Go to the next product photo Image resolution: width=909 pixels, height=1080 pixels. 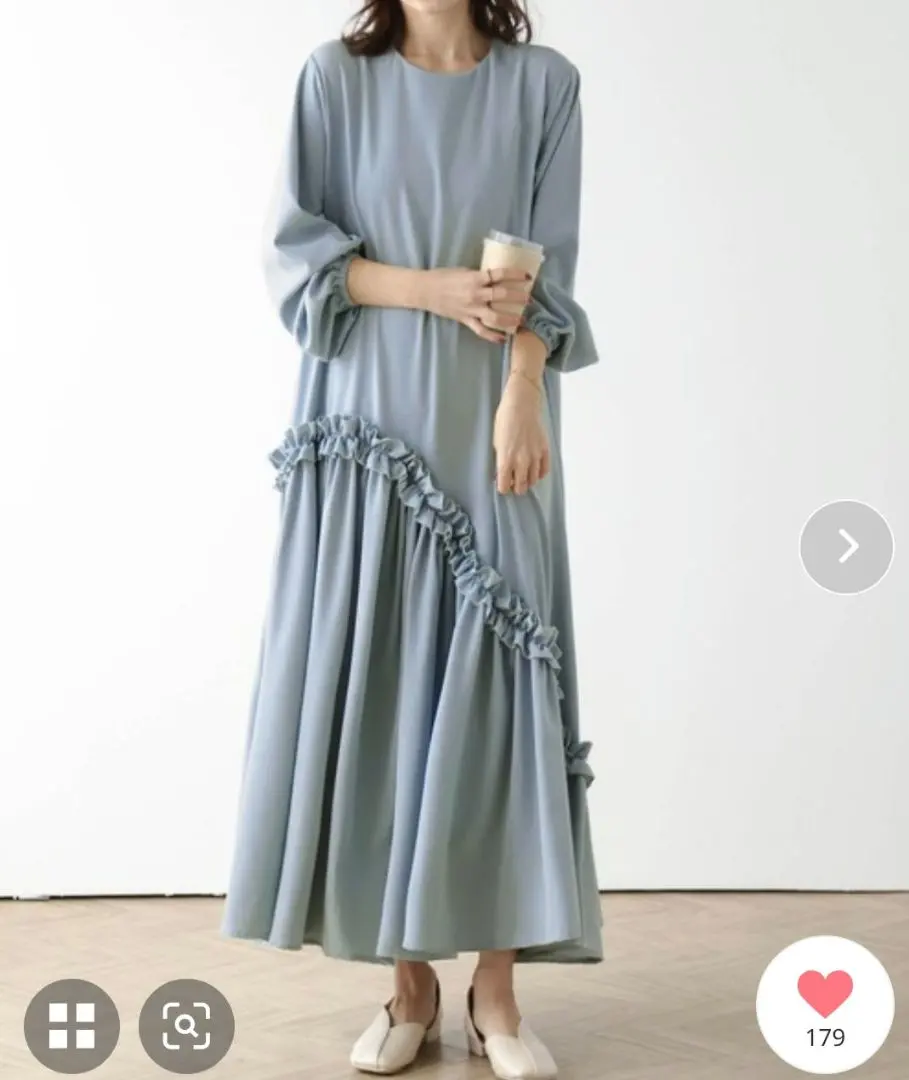(846, 547)
